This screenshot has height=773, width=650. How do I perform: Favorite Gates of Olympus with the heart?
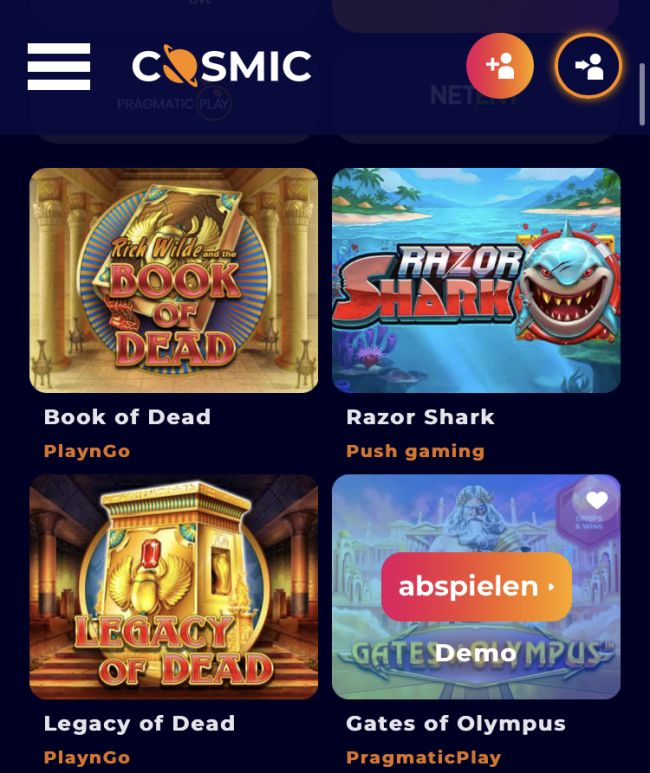pos(597,501)
